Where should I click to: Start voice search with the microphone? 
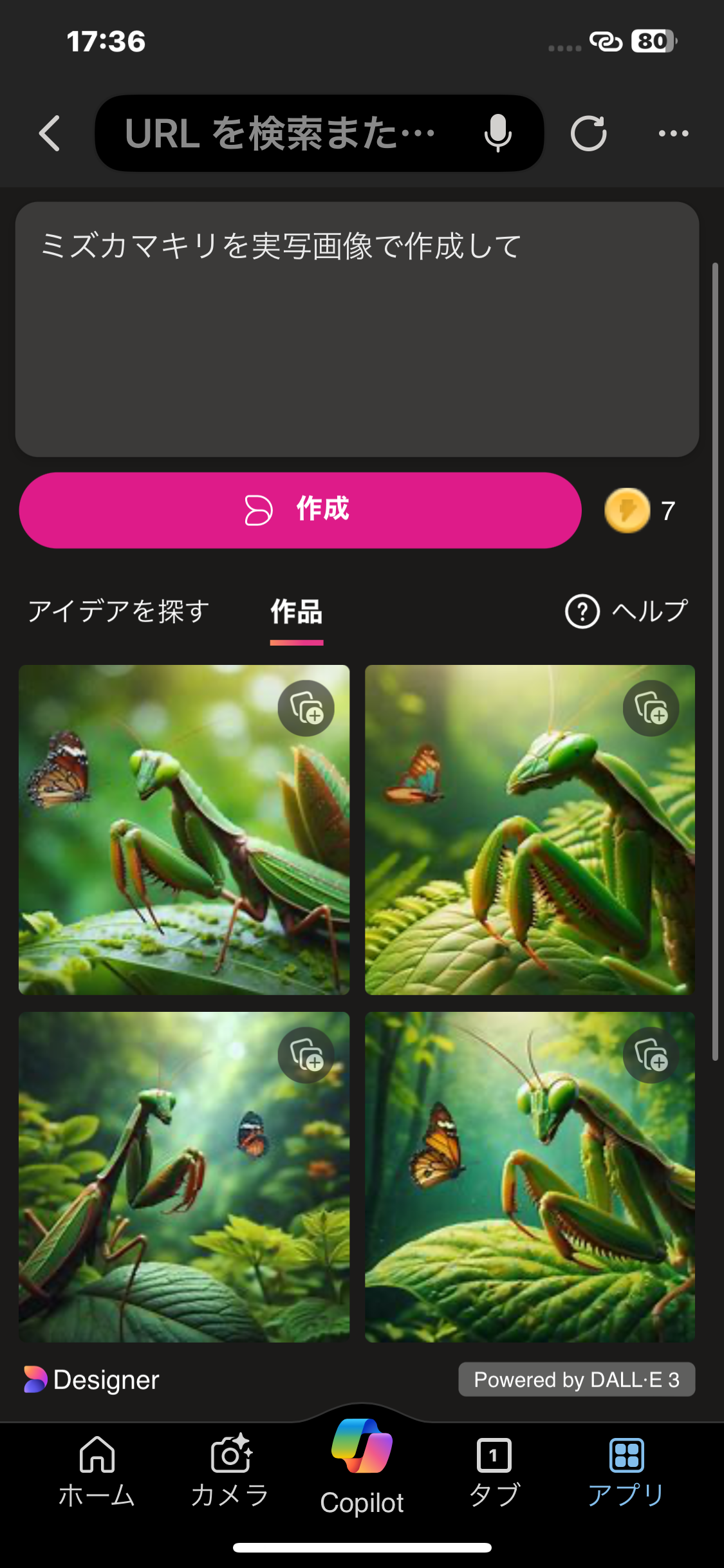tap(497, 133)
